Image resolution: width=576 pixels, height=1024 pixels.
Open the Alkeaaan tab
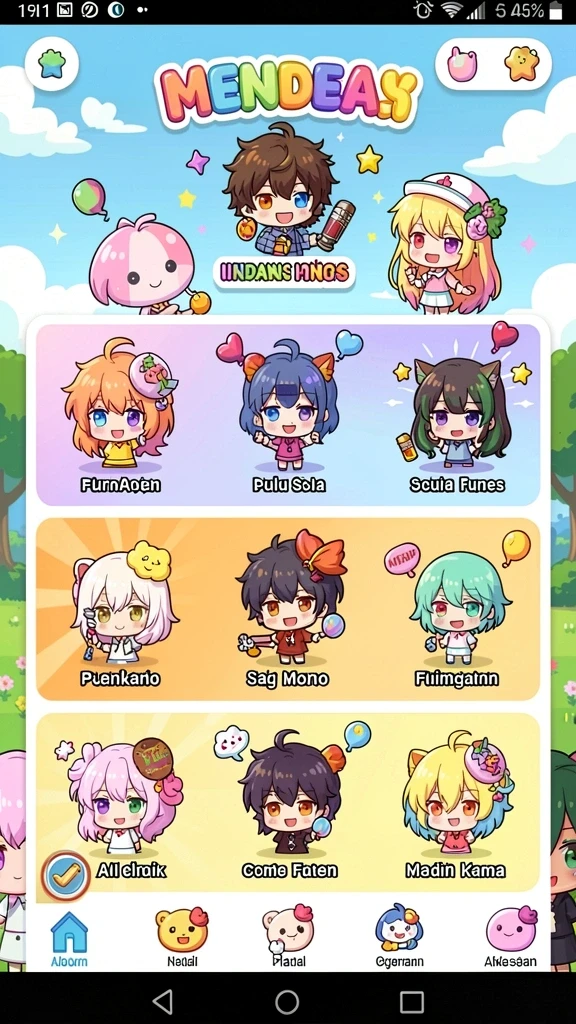tap(511, 938)
